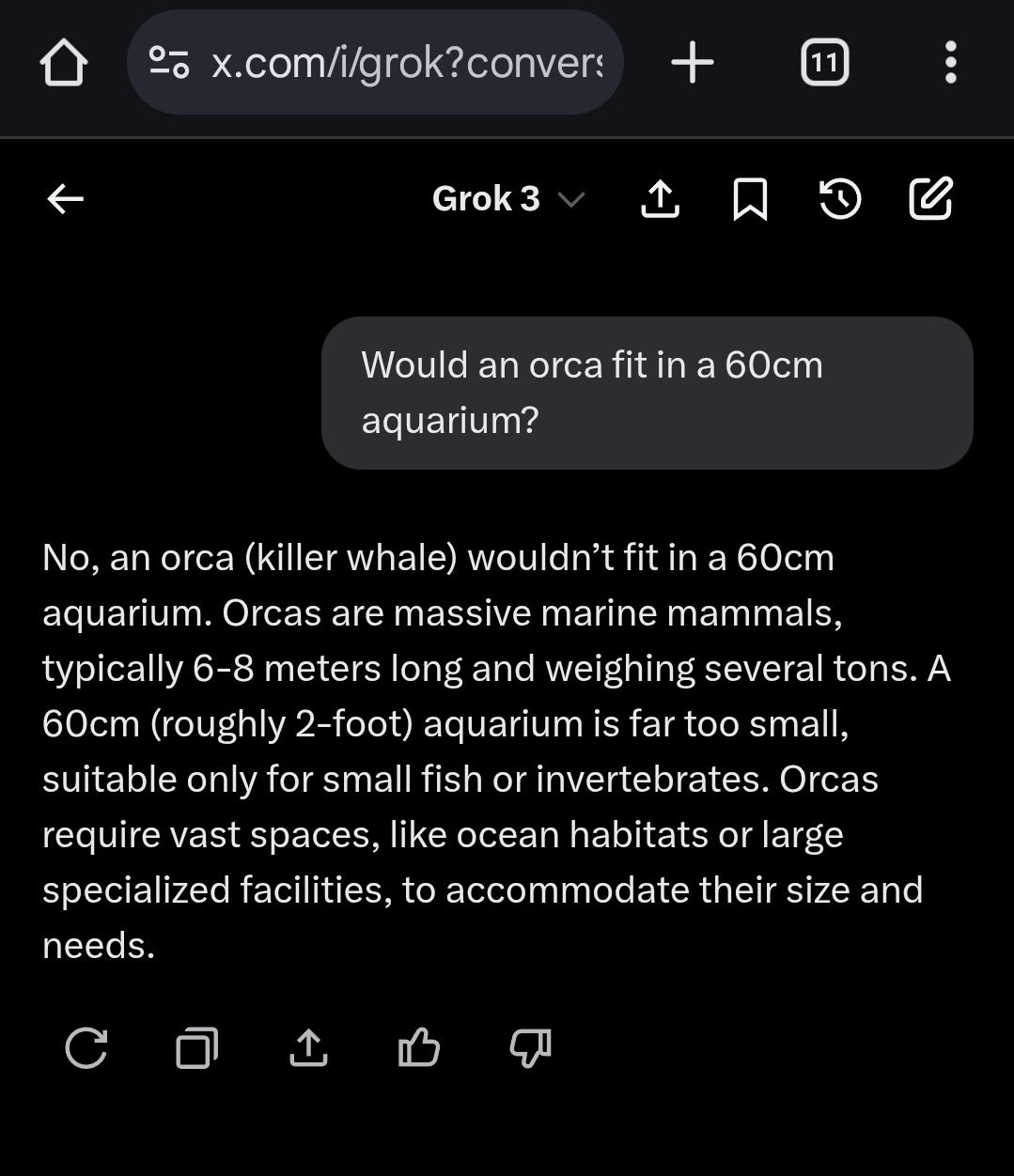Bookmark this Grok conversation

click(x=751, y=198)
